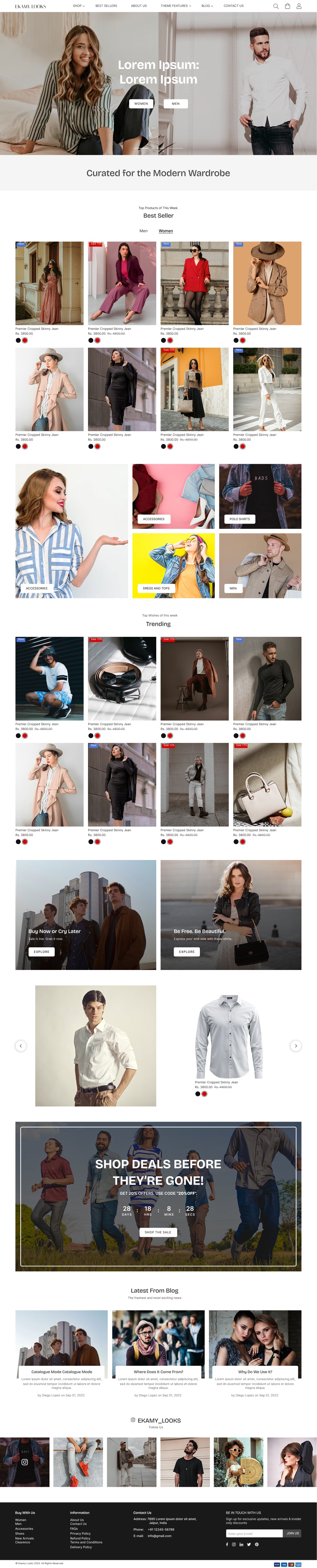Viewport: 317px width, 1568px height.
Task: Show previous product in the slider
Action: pos(21,1046)
